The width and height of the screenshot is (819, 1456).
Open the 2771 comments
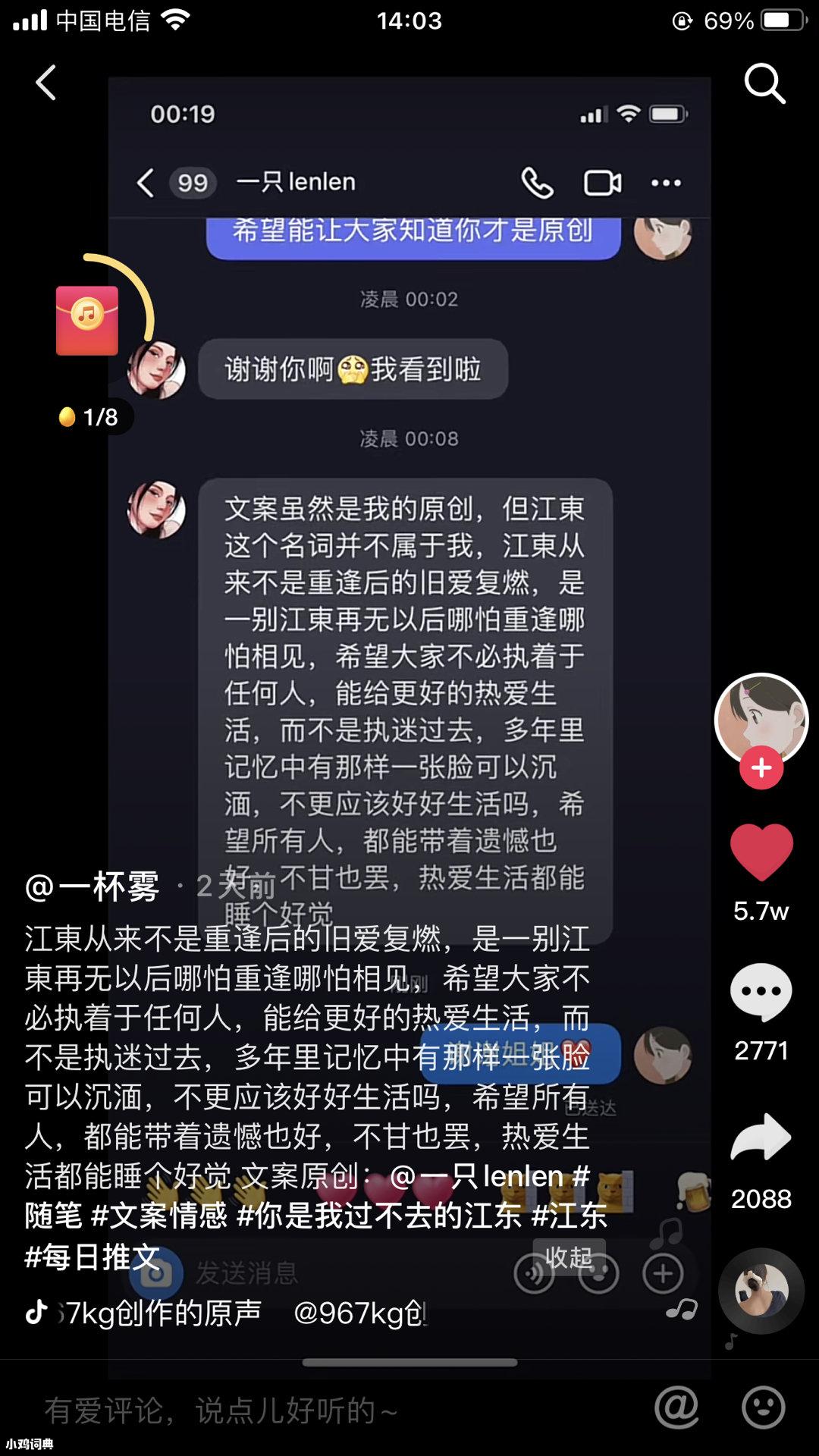coord(761,993)
